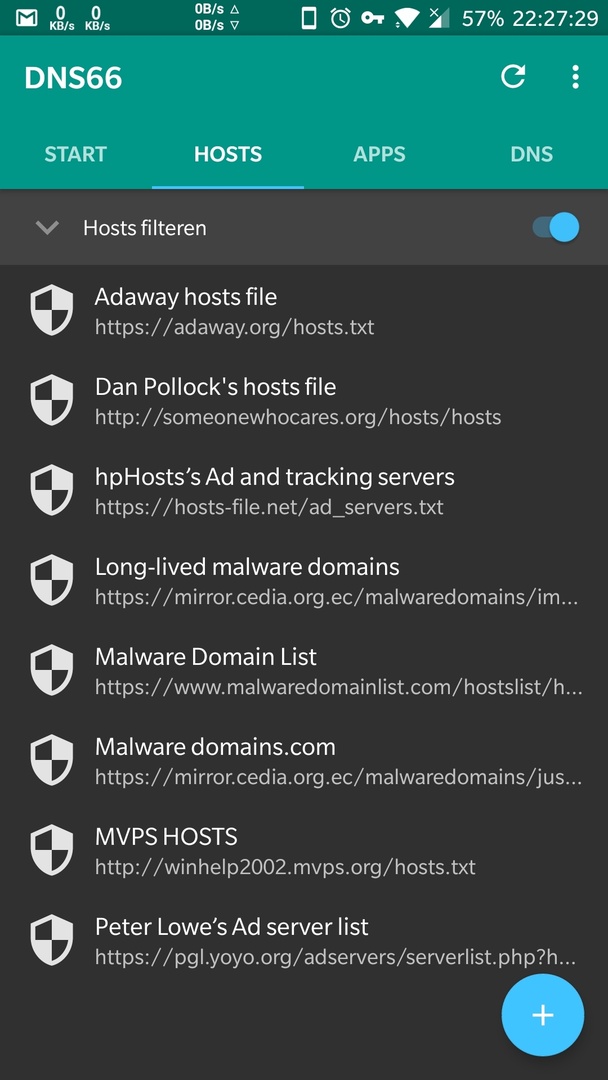Toggle the Hosts filteren switch

[x=556, y=227]
